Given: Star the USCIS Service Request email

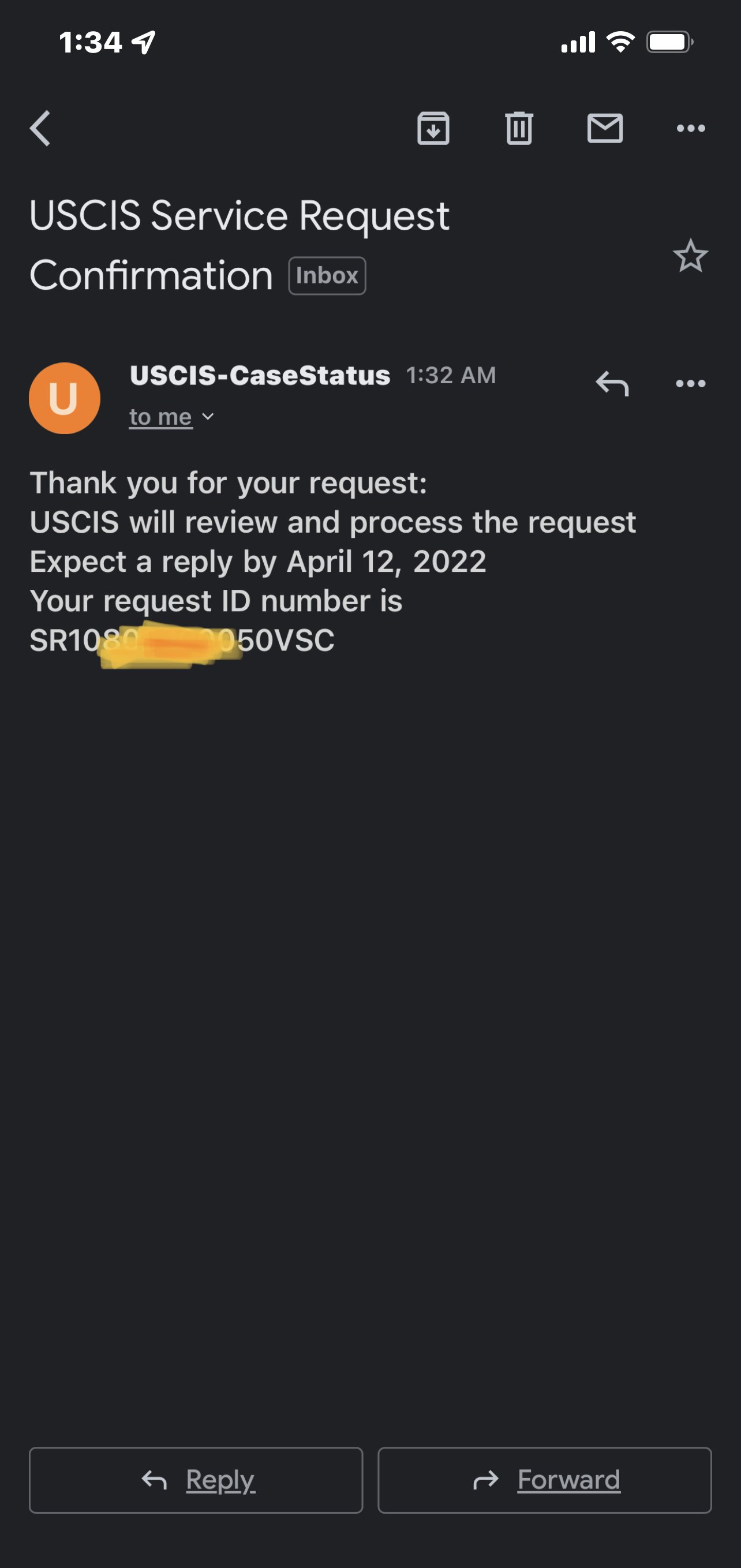Looking at the screenshot, I should click(x=690, y=256).
